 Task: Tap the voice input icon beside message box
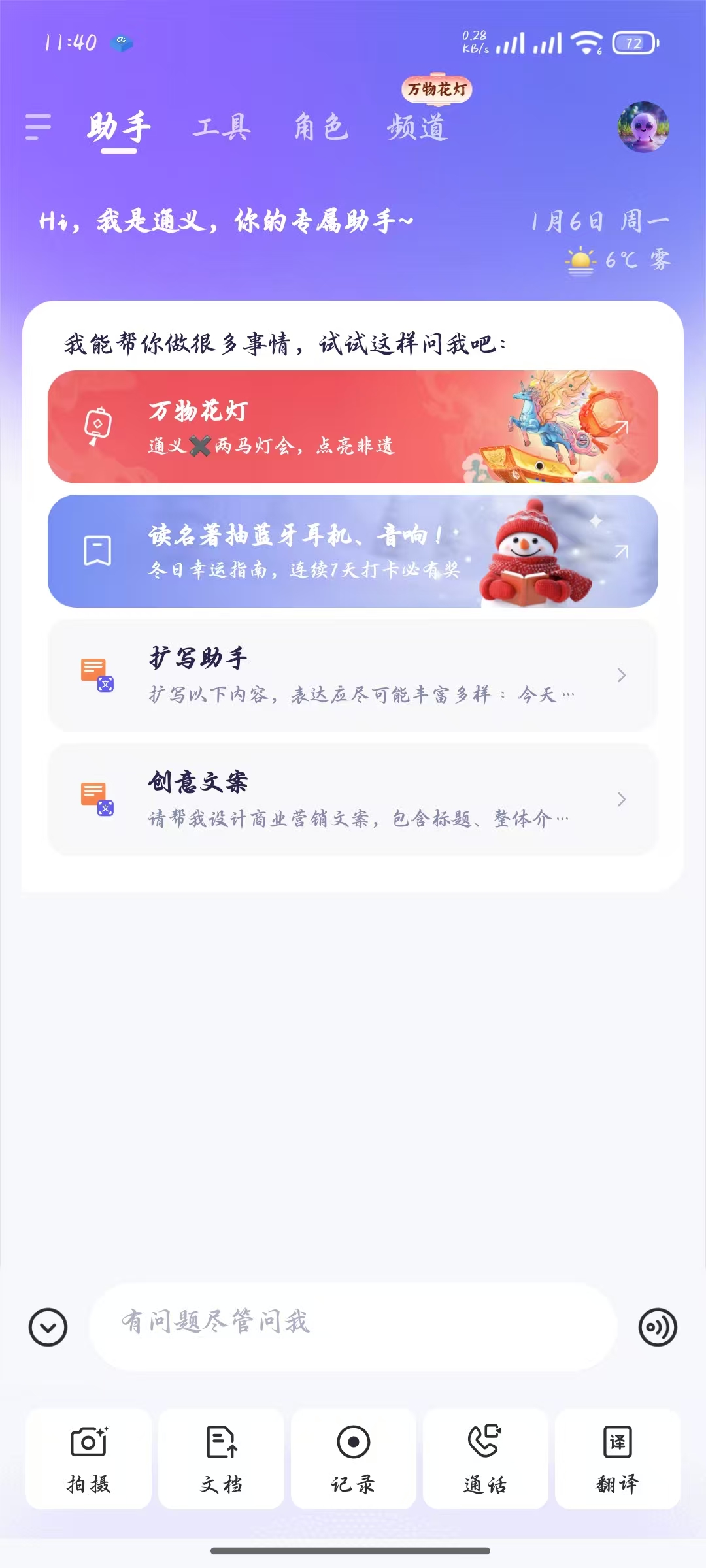[658, 1324]
